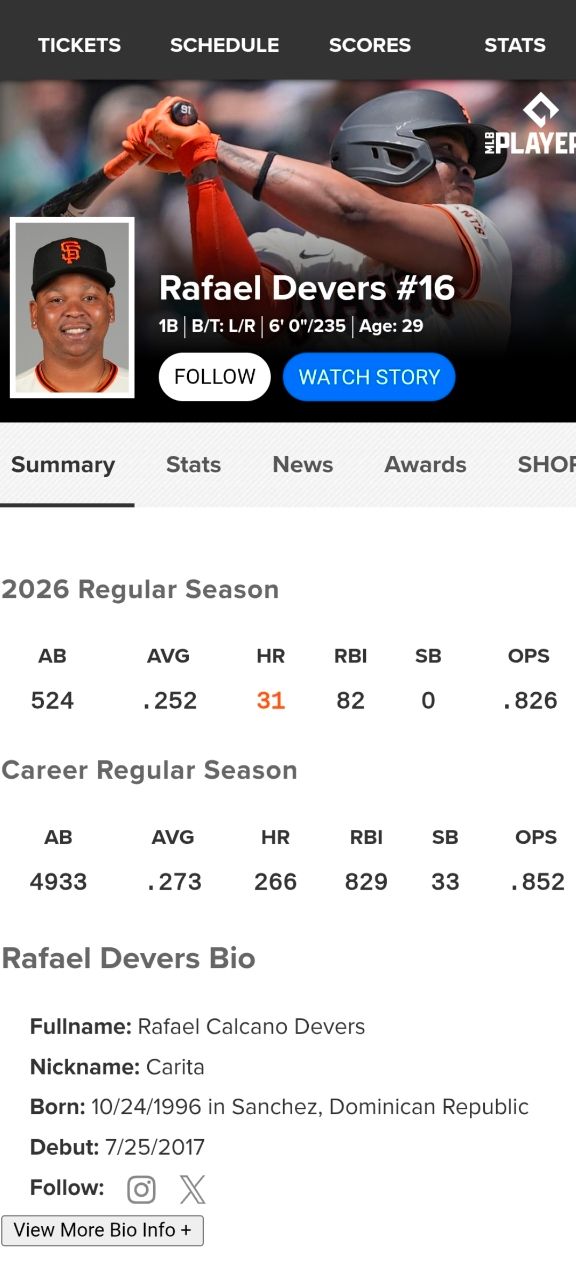The image size is (576, 1280).
Task: Switch to the player Stats tab
Action: coord(193,465)
